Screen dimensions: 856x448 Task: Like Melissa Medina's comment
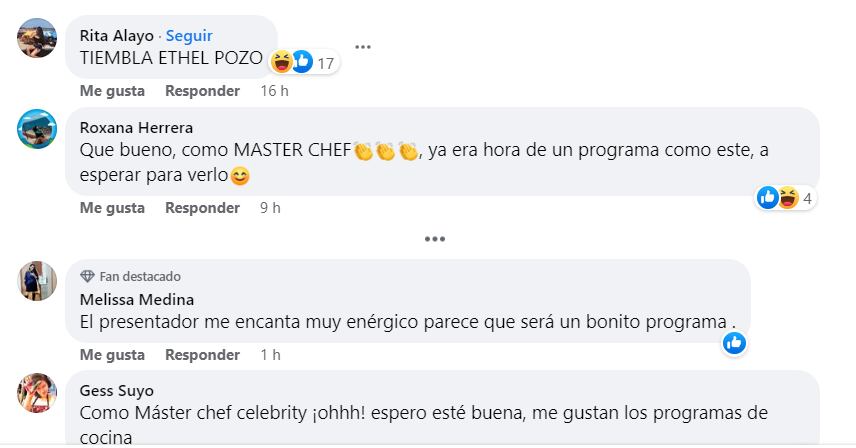(x=112, y=355)
